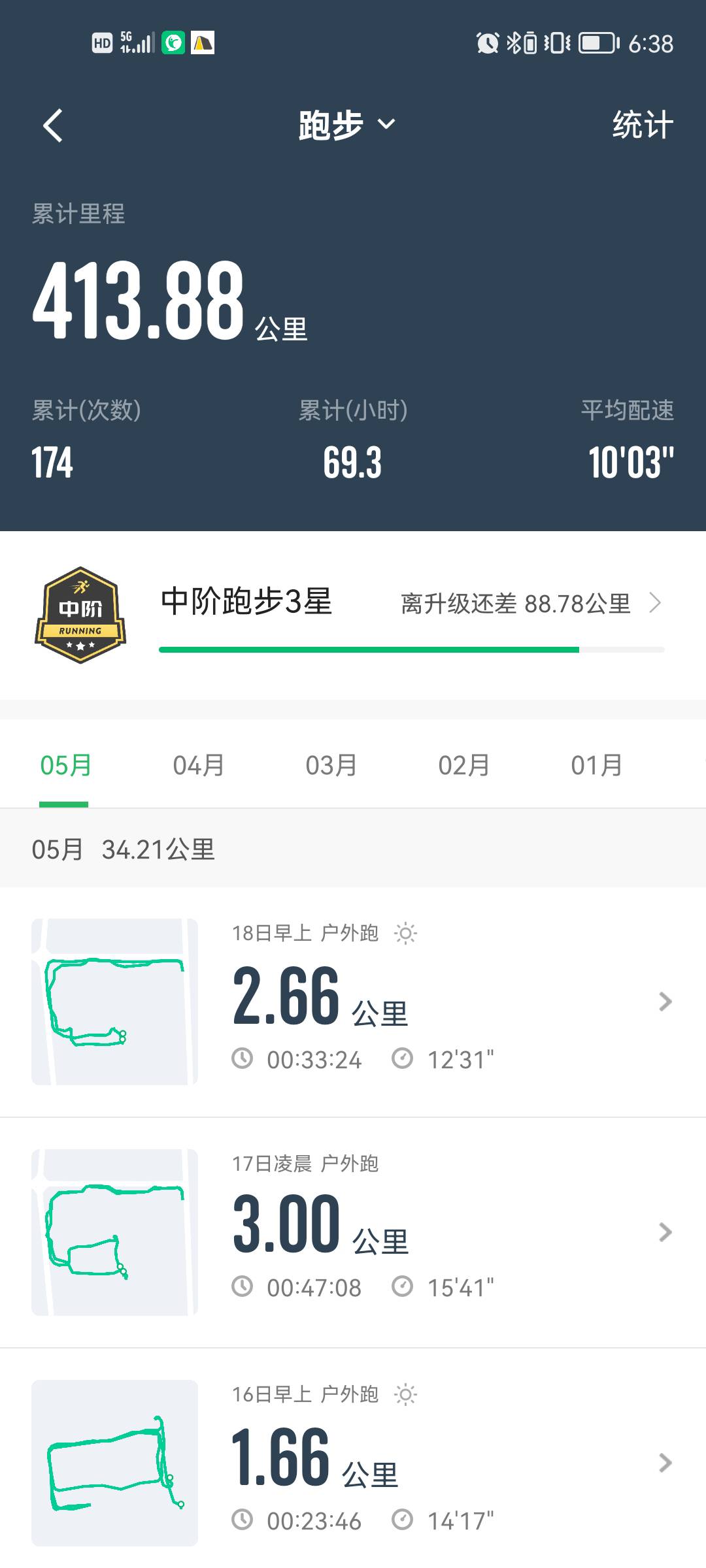Screen dimensions: 706x1568
Task: Expand details of the 2.66 公里 run
Action: pyautogui.click(x=664, y=1001)
